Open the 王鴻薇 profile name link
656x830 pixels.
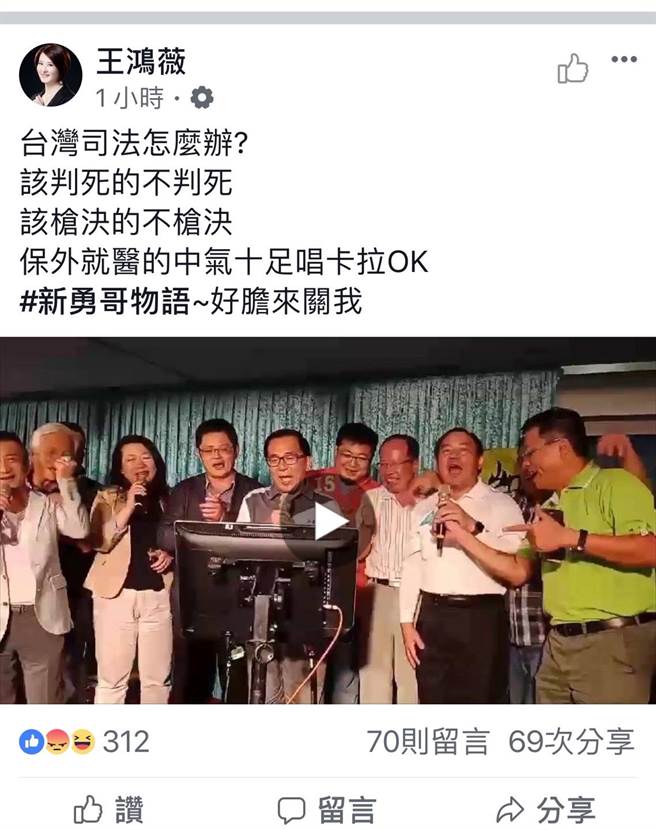pyautogui.click(x=140, y=62)
